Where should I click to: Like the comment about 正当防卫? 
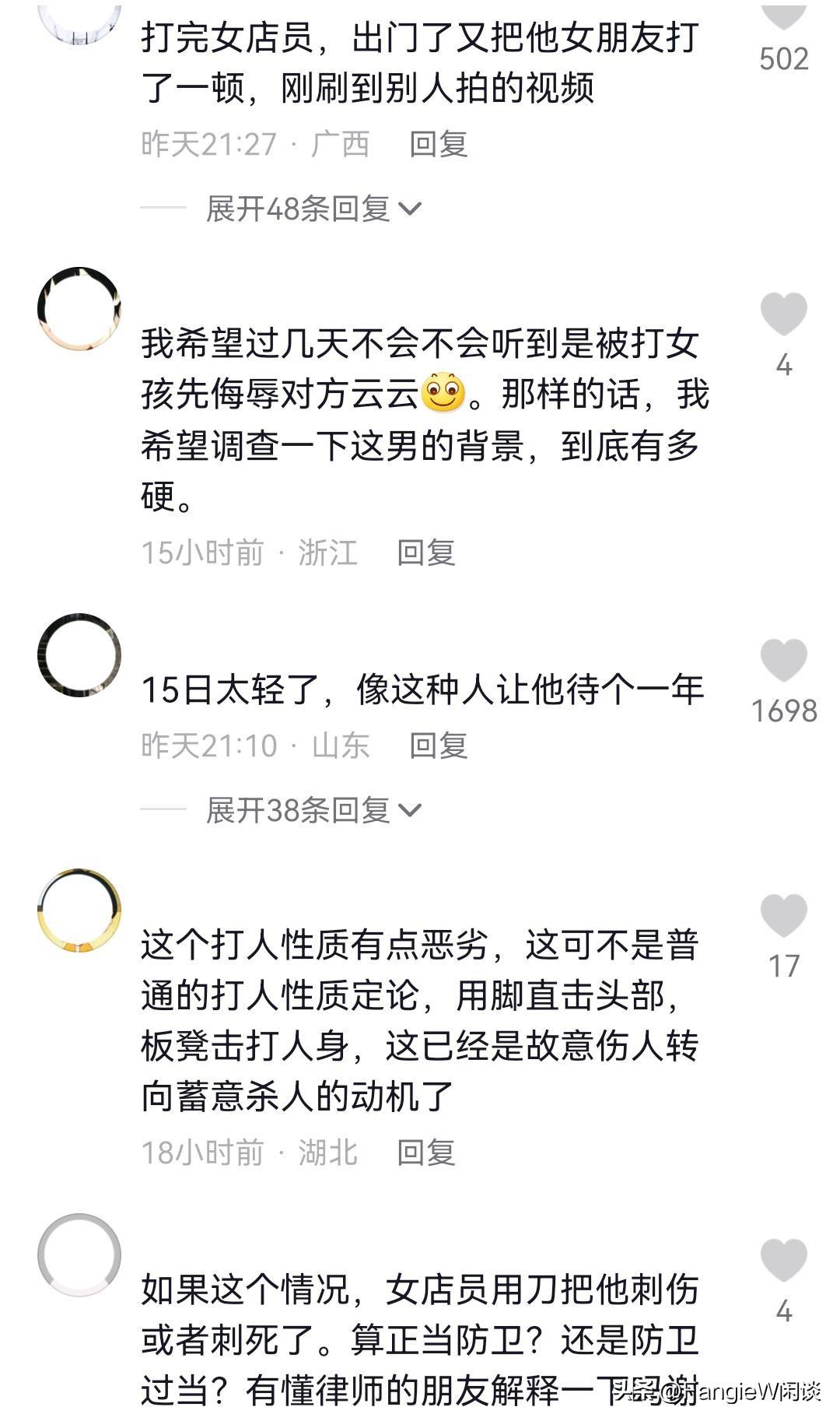pyautogui.click(x=783, y=1261)
